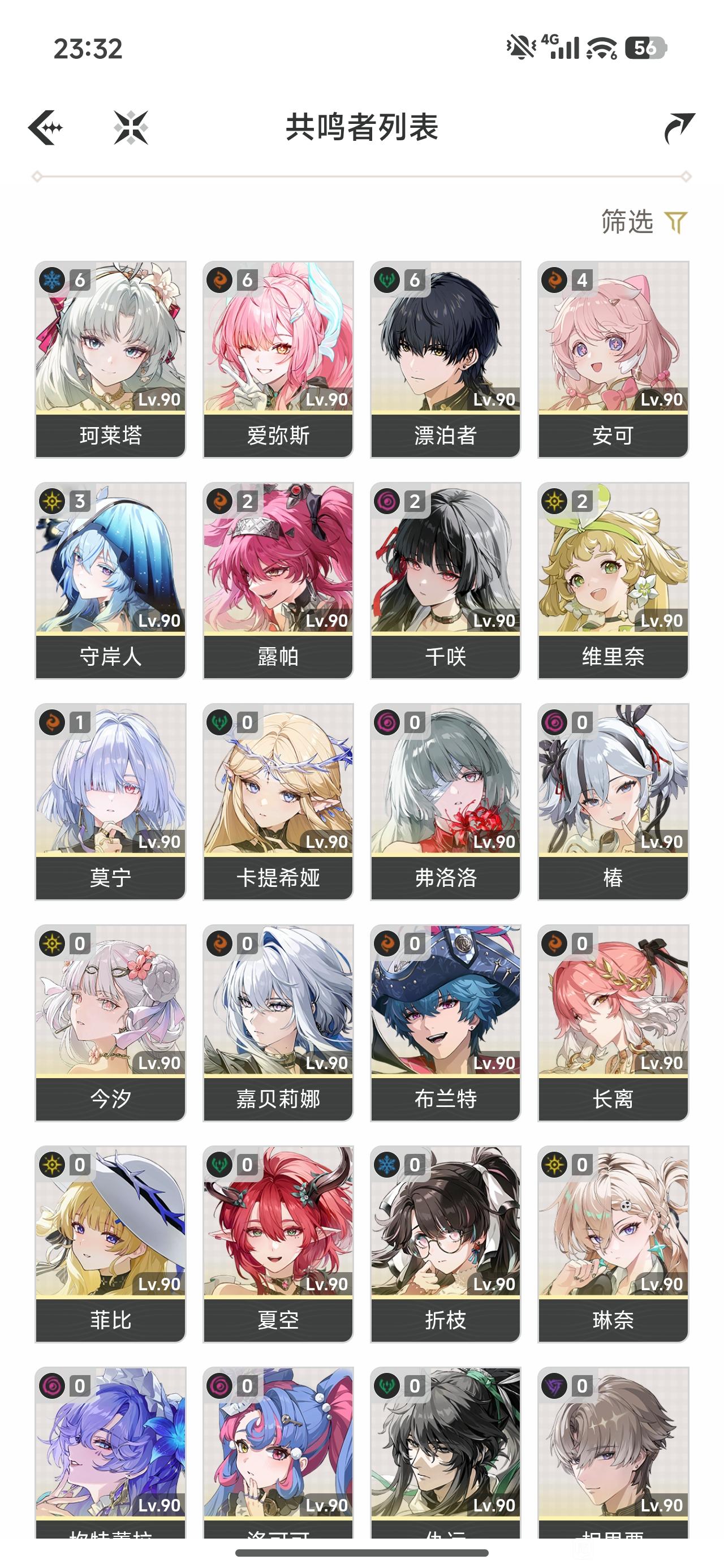Select the 爱弥斯 card
Image resolution: width=724 pixels, height=1568 pixels.
pyautogui.click(x=278, y=359)
